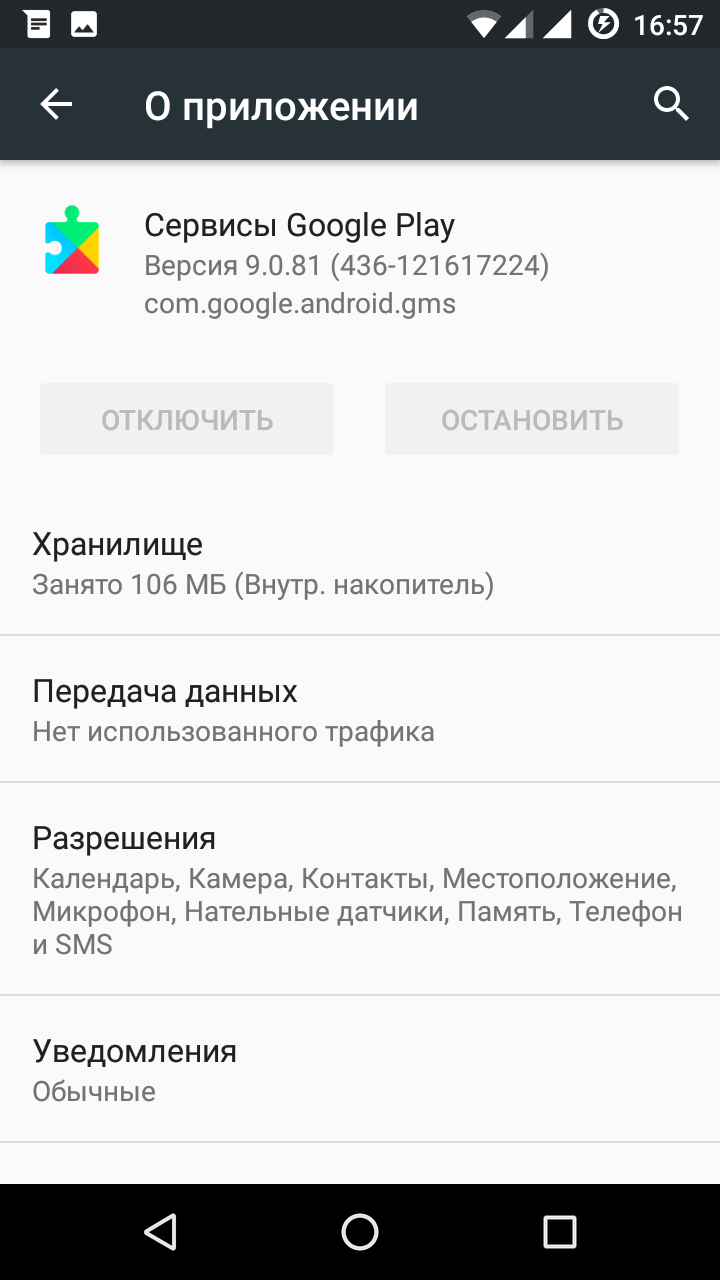The width and height of the screenshot is (720, 1280).
Task: Tap the ОСТАНОВИТЬ button
Action: tap(532, 420)
